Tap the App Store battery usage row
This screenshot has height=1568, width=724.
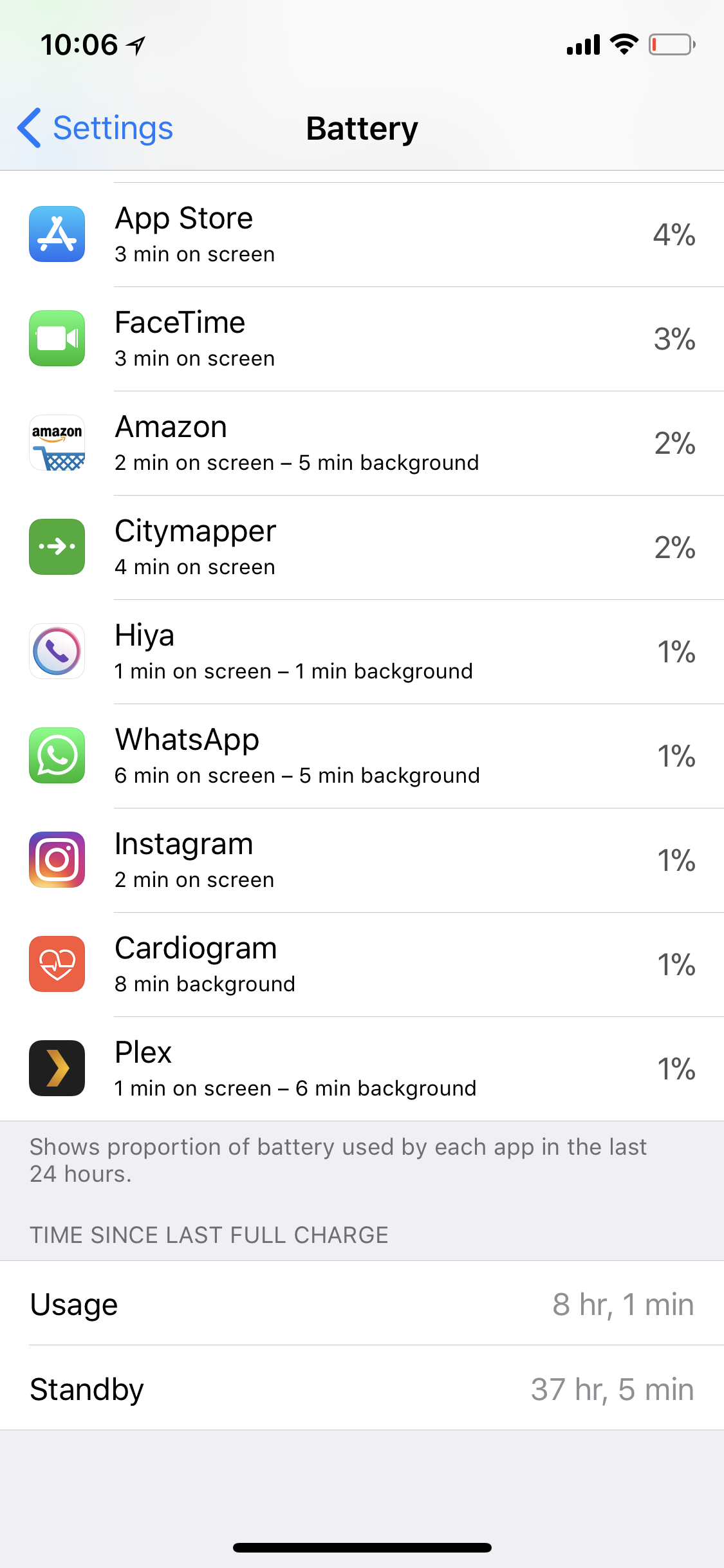point(362,235)
